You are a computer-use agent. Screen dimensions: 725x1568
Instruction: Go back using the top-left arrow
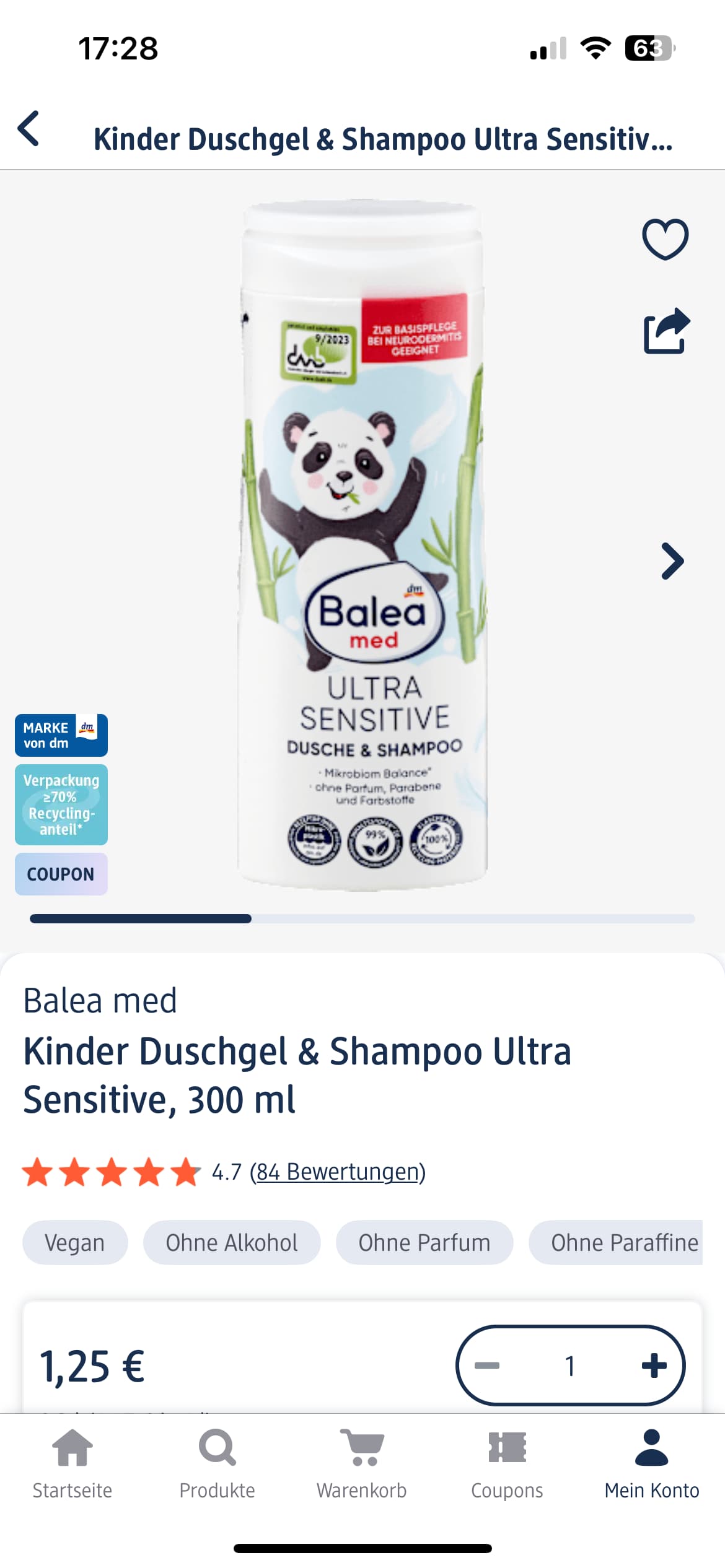[x=29, y=129]
